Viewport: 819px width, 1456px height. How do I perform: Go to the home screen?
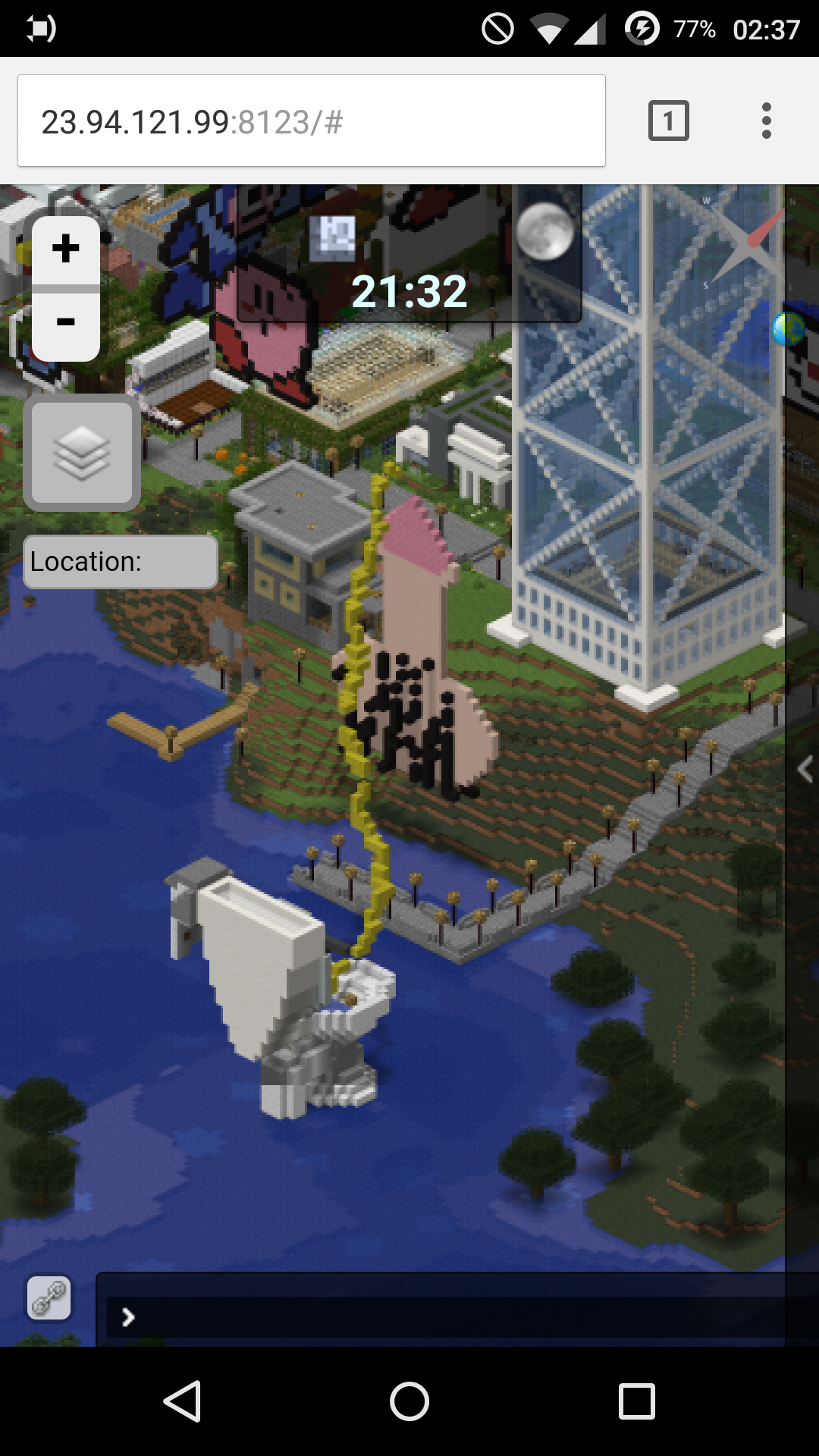[x=409, y=1401]
